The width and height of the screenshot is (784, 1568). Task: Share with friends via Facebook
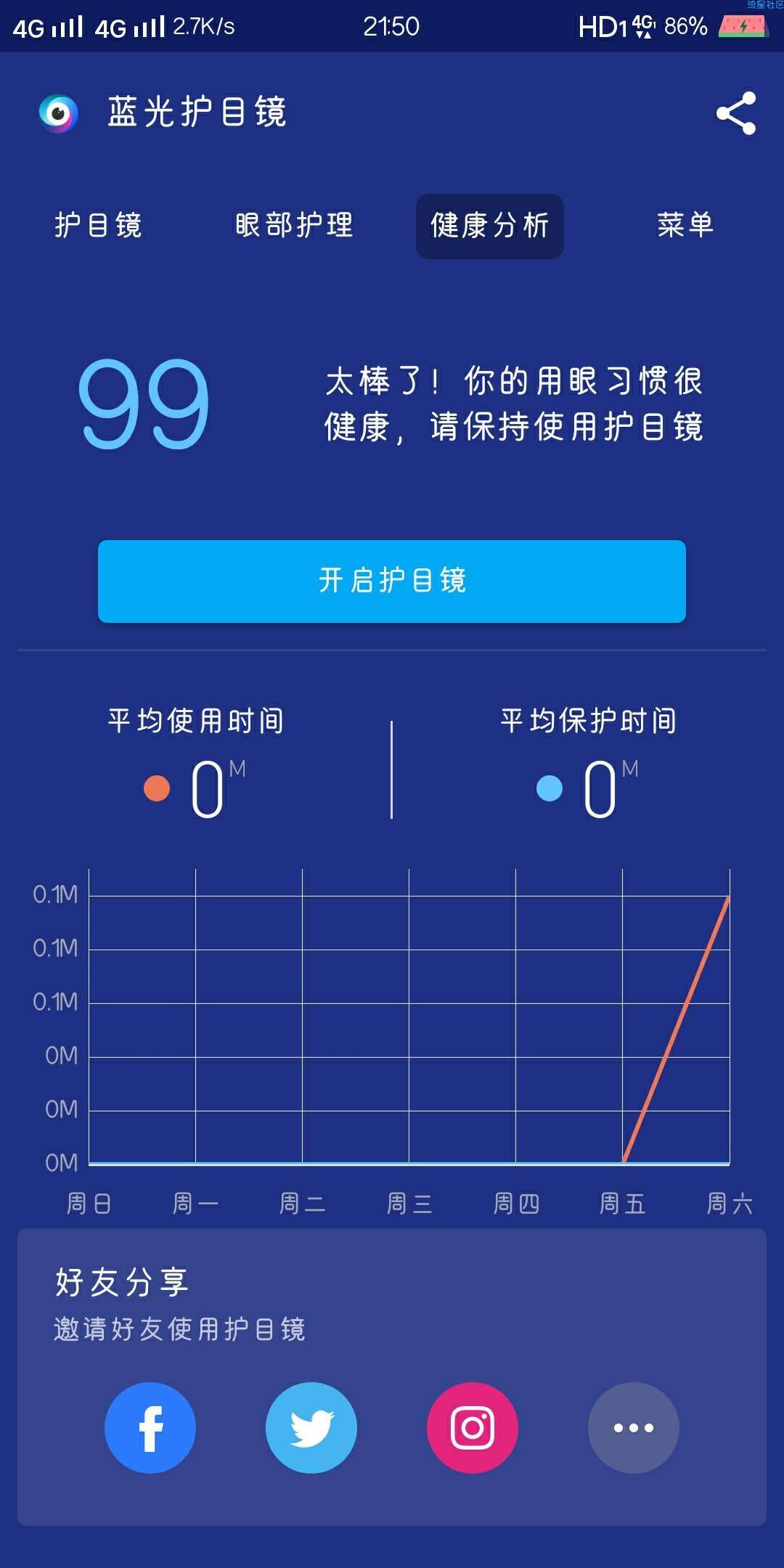tap(150, 1427)
